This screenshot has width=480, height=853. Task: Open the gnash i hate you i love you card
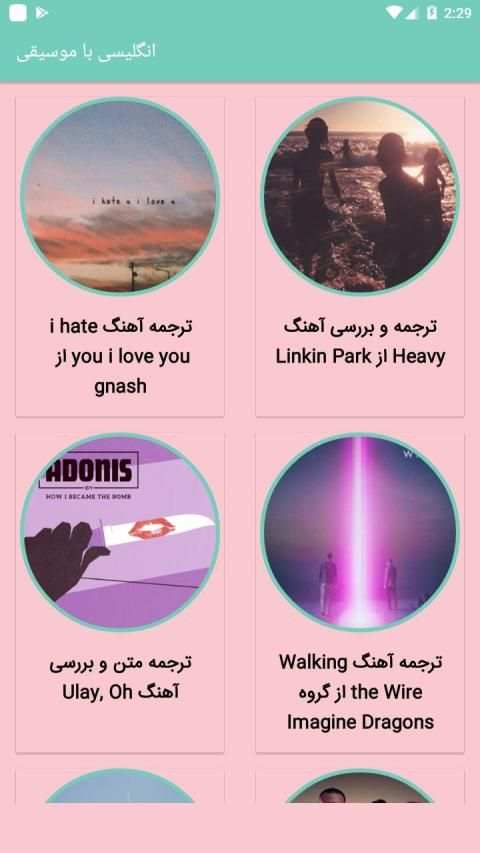click(120, 257)
